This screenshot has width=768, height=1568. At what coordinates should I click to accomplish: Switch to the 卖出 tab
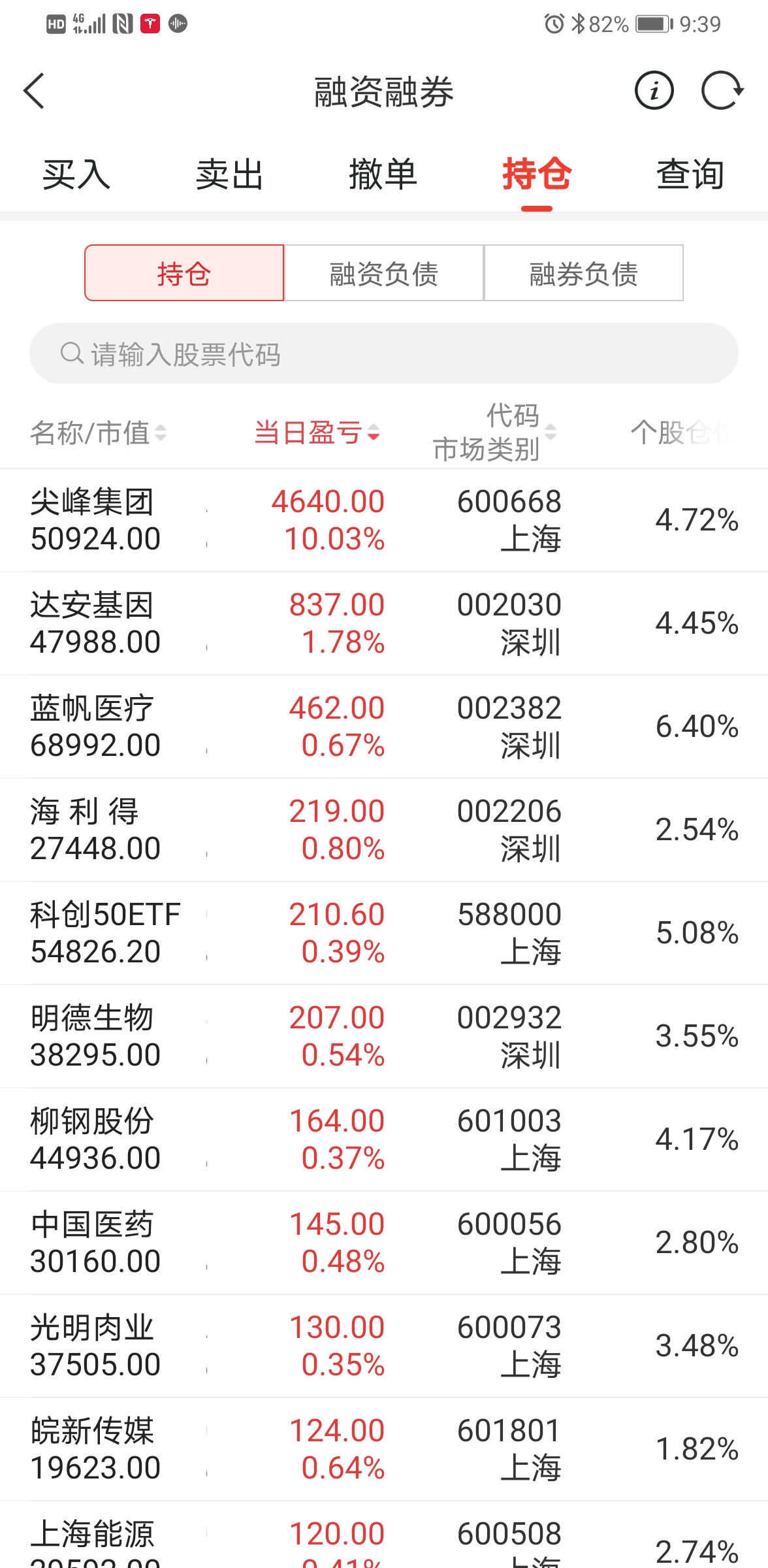[x=229, y=175]
